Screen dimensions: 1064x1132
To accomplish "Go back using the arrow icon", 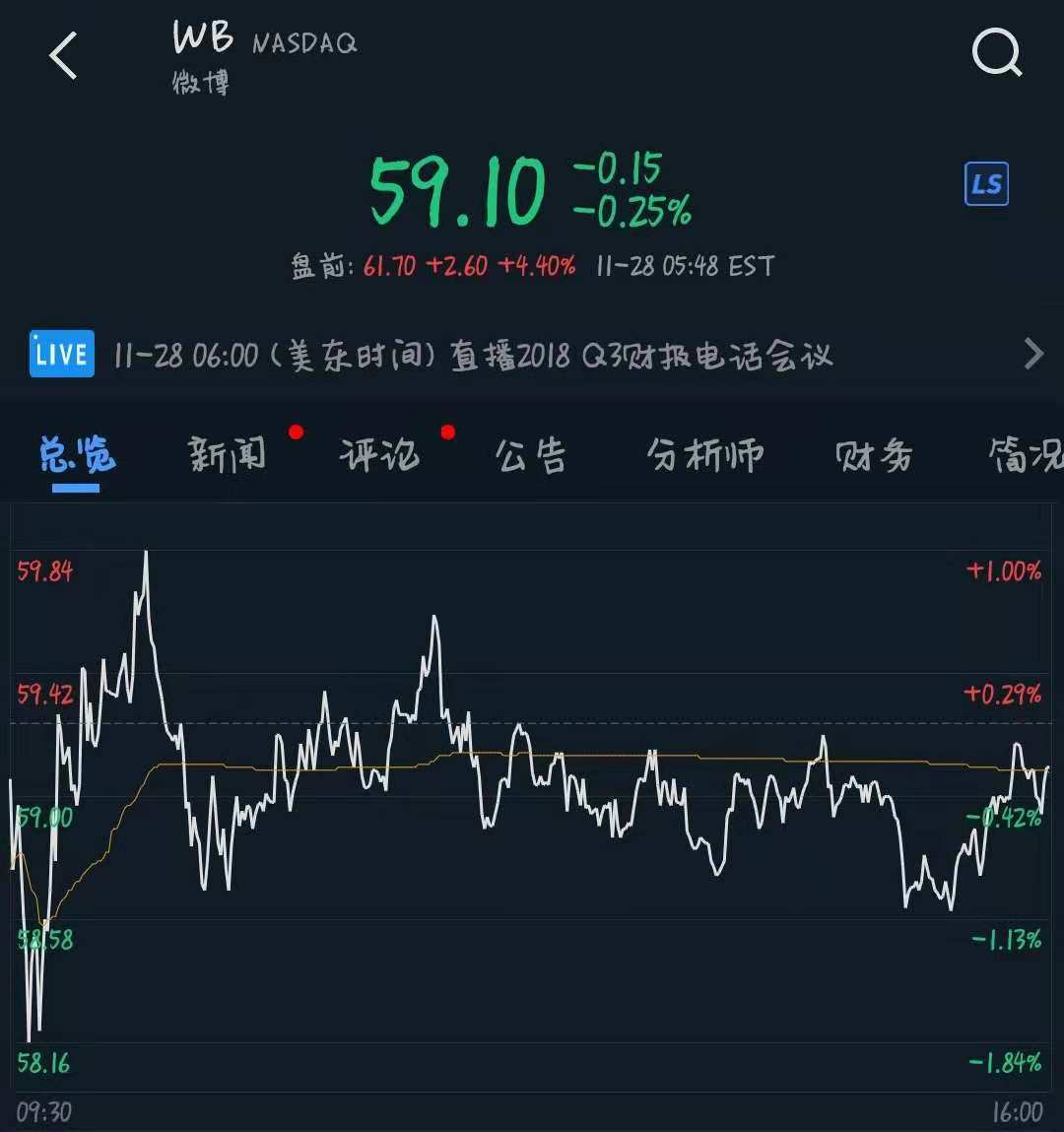I will [64, 55].
